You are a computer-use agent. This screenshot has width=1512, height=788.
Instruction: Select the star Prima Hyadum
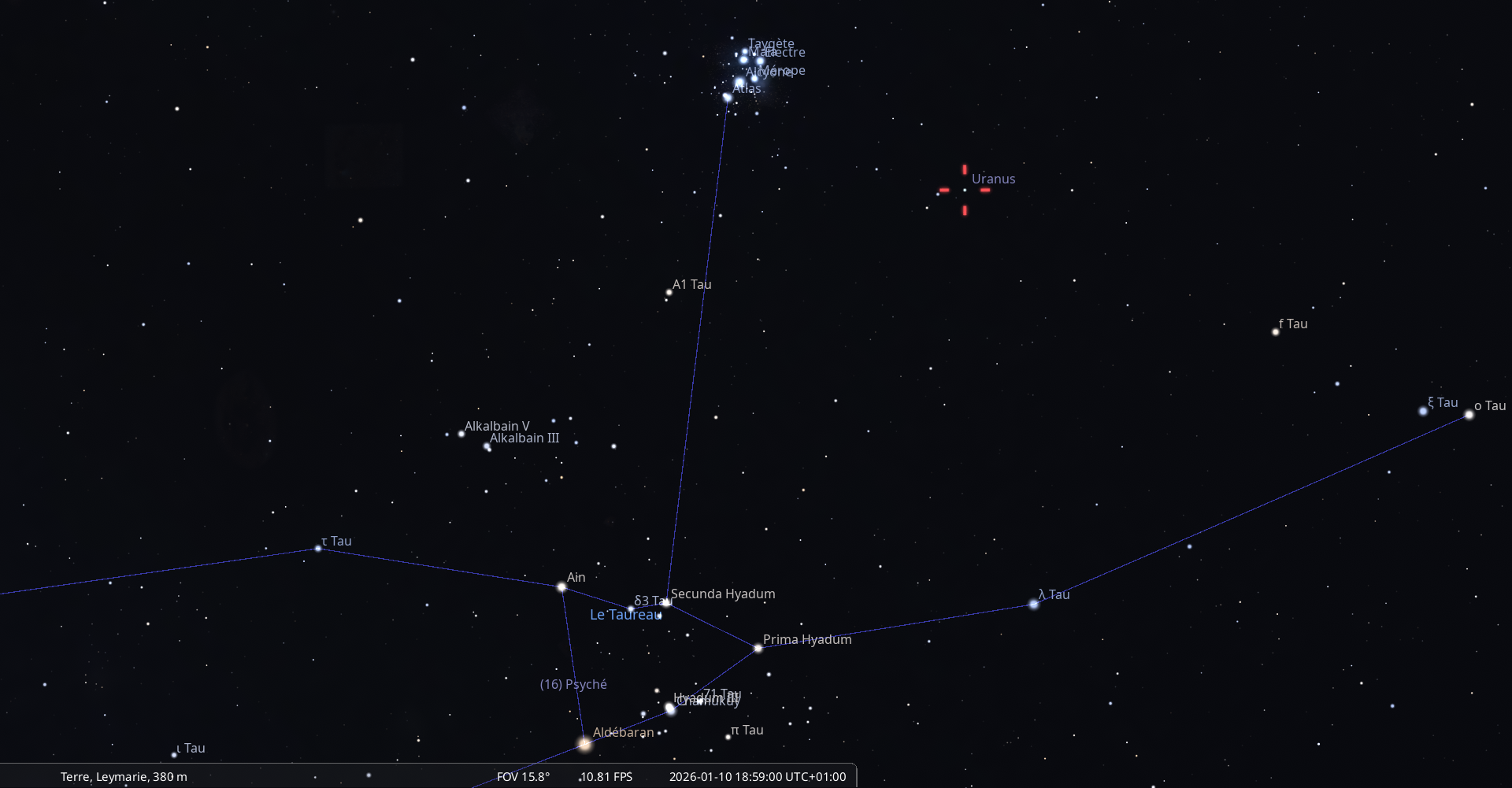click(758, 649)
